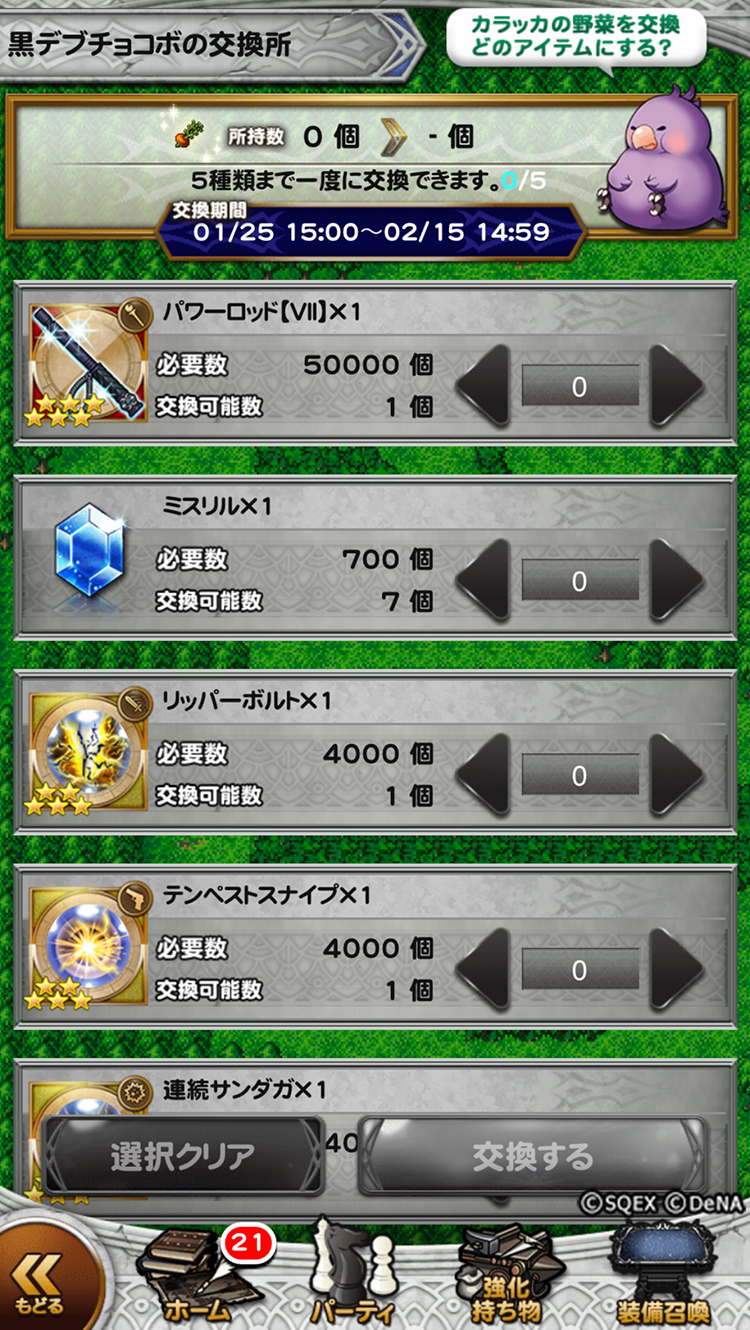Increase quantity for ミスリル
Viewport: 750px width, 1330px height.
click(676, 580)
